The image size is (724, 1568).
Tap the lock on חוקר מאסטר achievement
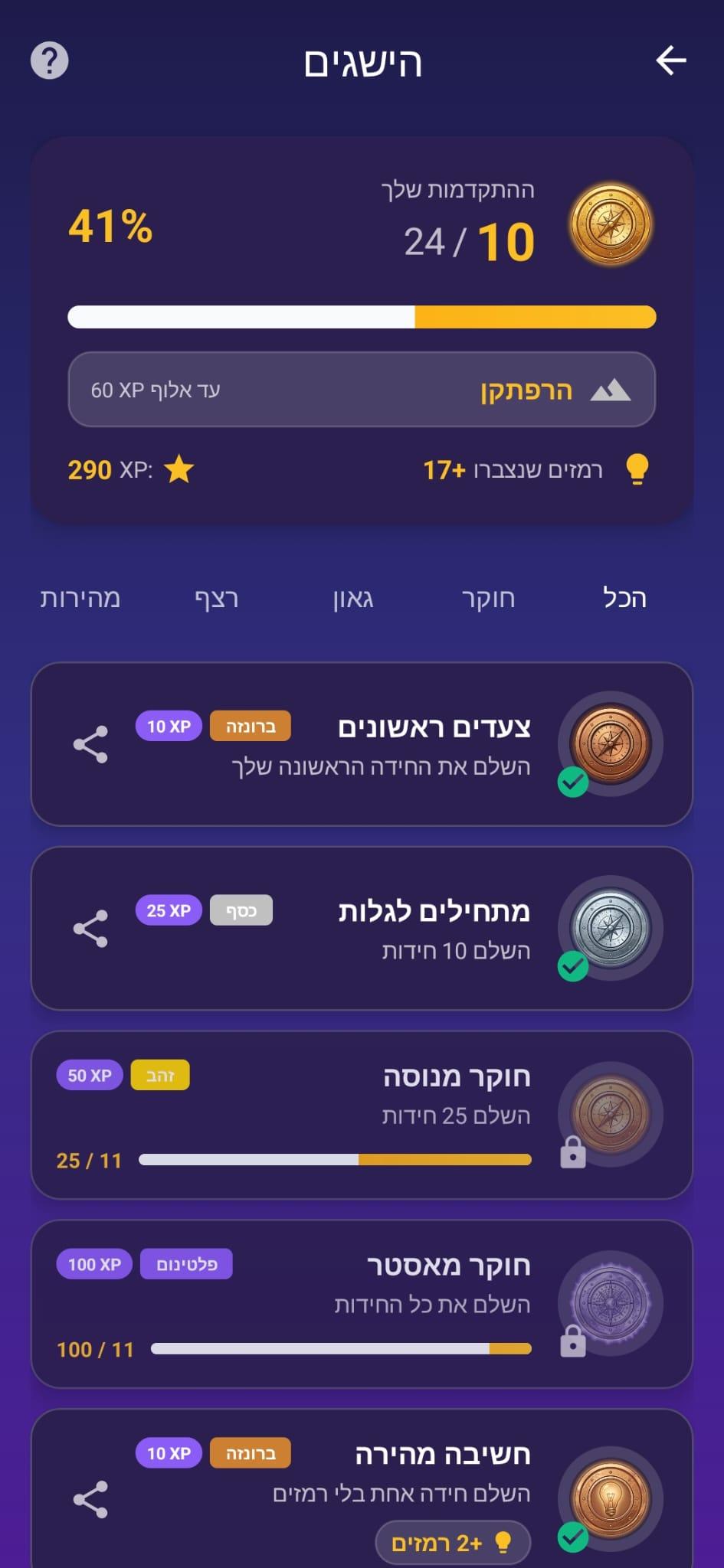point(573,1341)
